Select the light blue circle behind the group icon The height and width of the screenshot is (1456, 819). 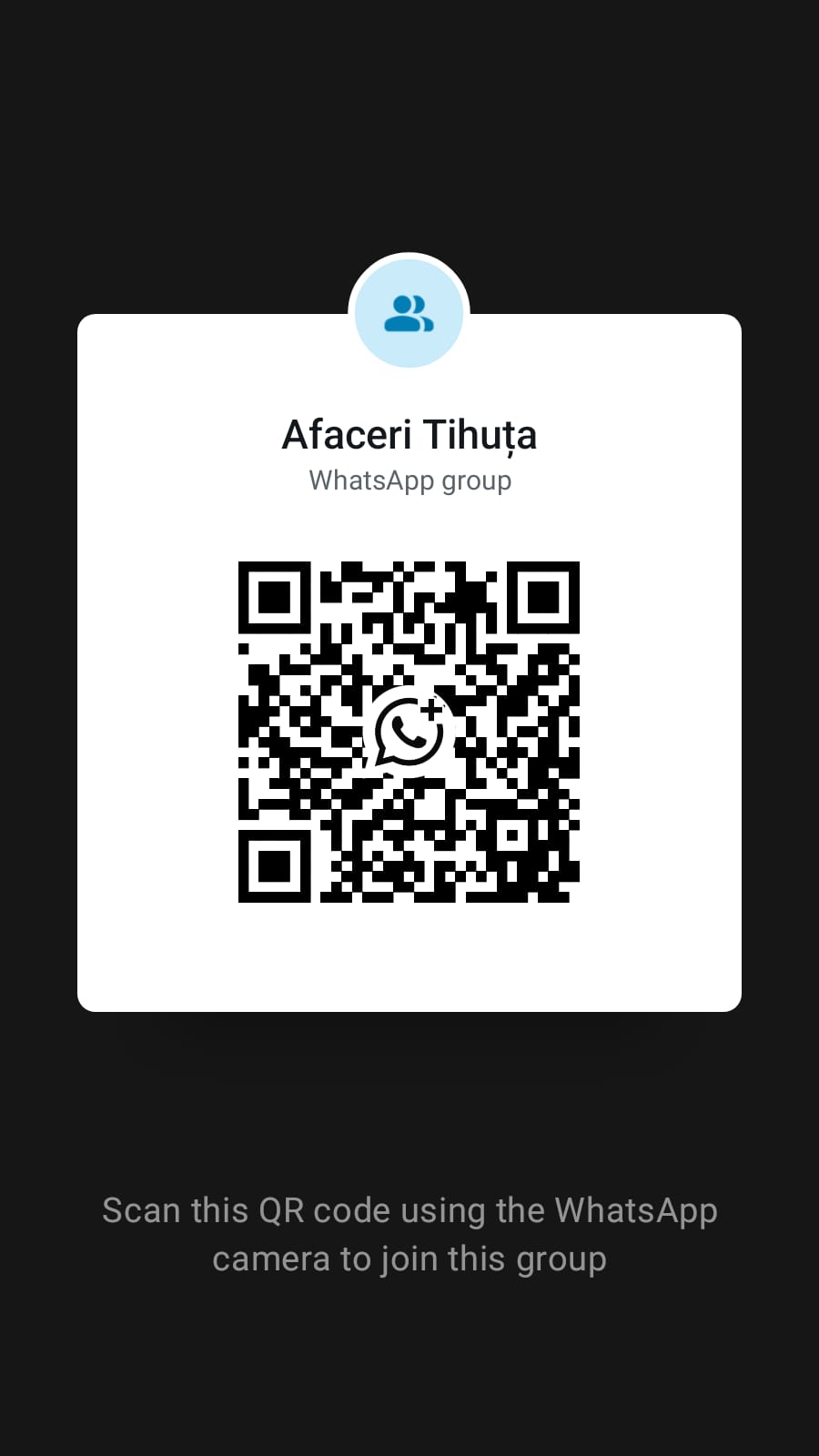point(378,282)
